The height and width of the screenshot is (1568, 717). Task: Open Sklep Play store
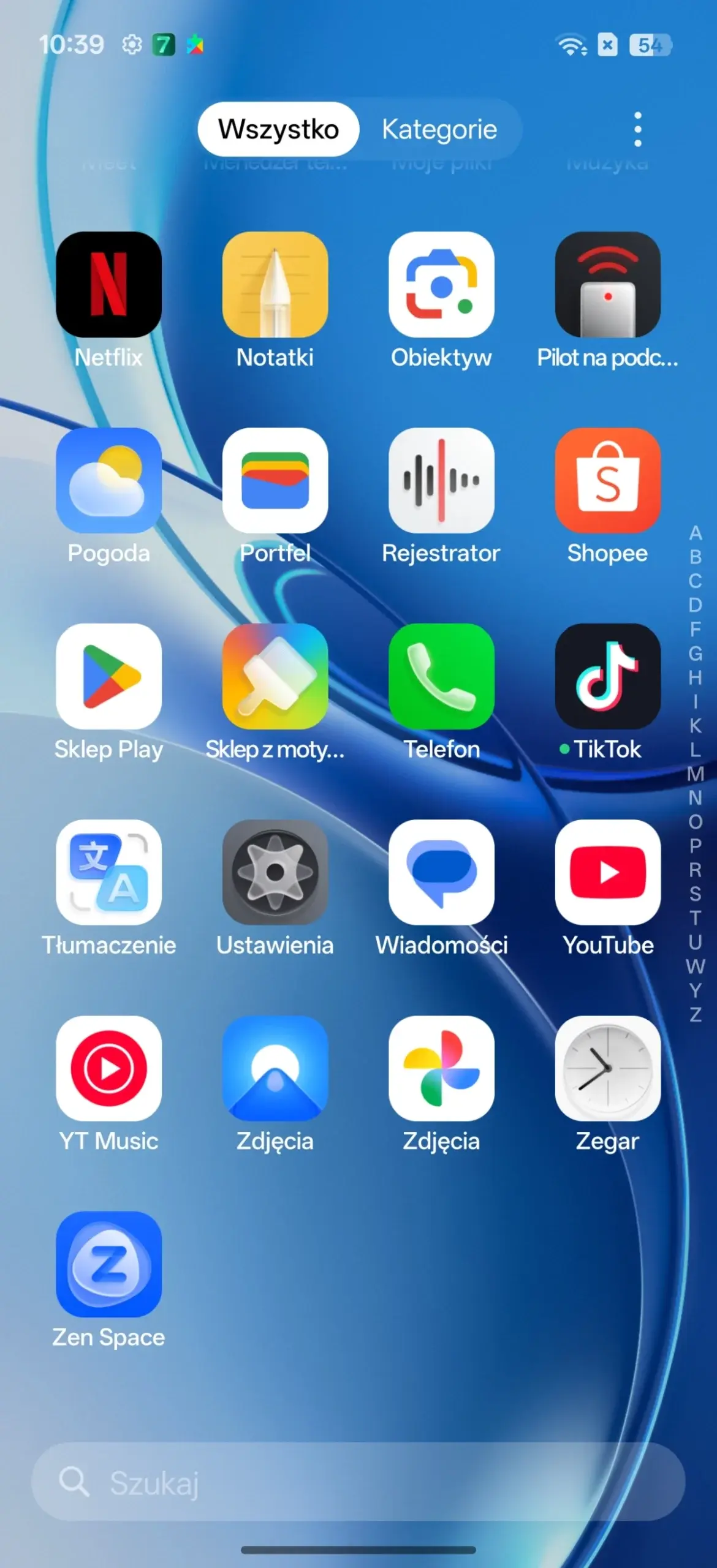pos(108,677)
